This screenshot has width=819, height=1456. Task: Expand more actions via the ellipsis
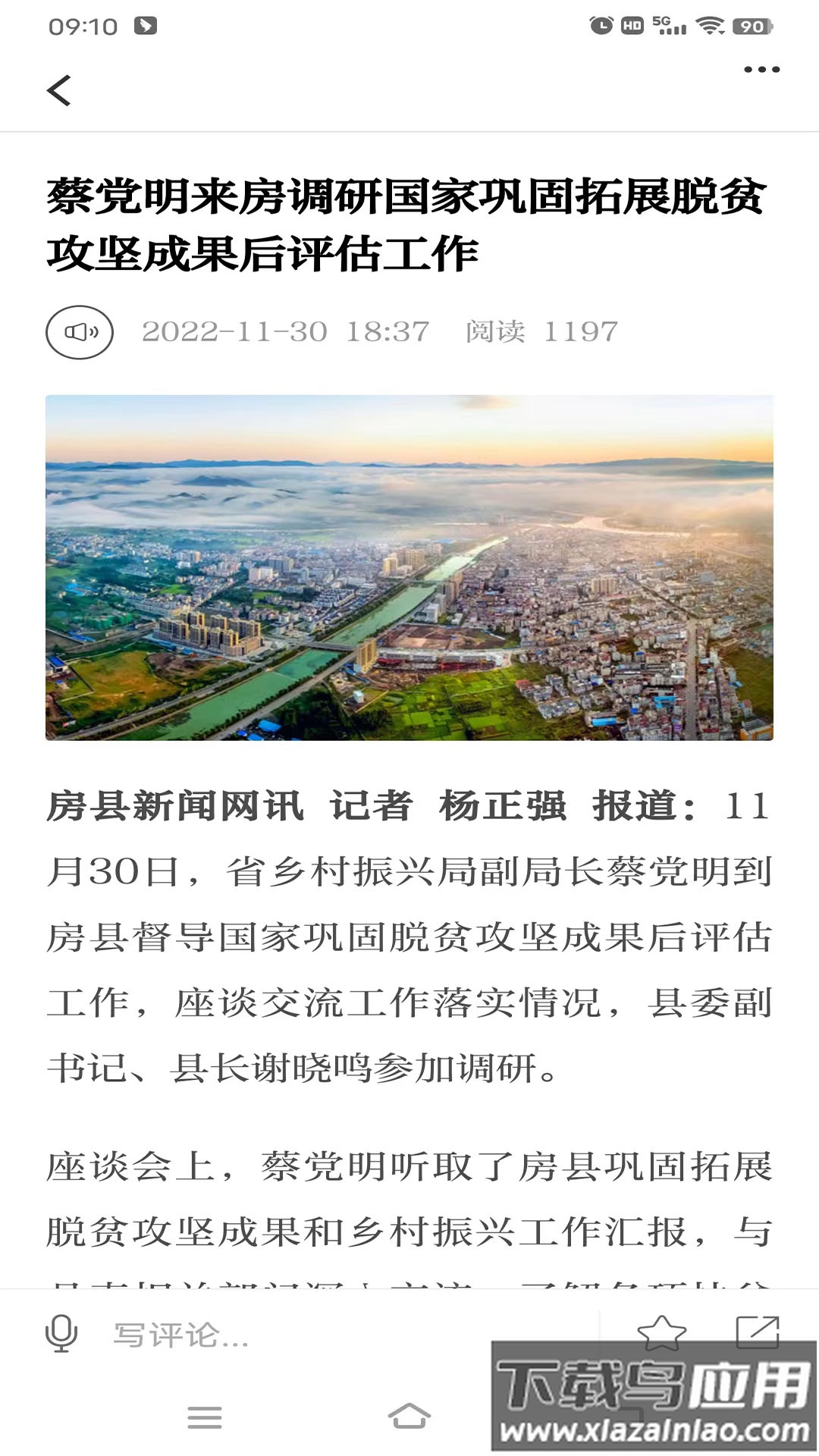click(x=761, y=70)
